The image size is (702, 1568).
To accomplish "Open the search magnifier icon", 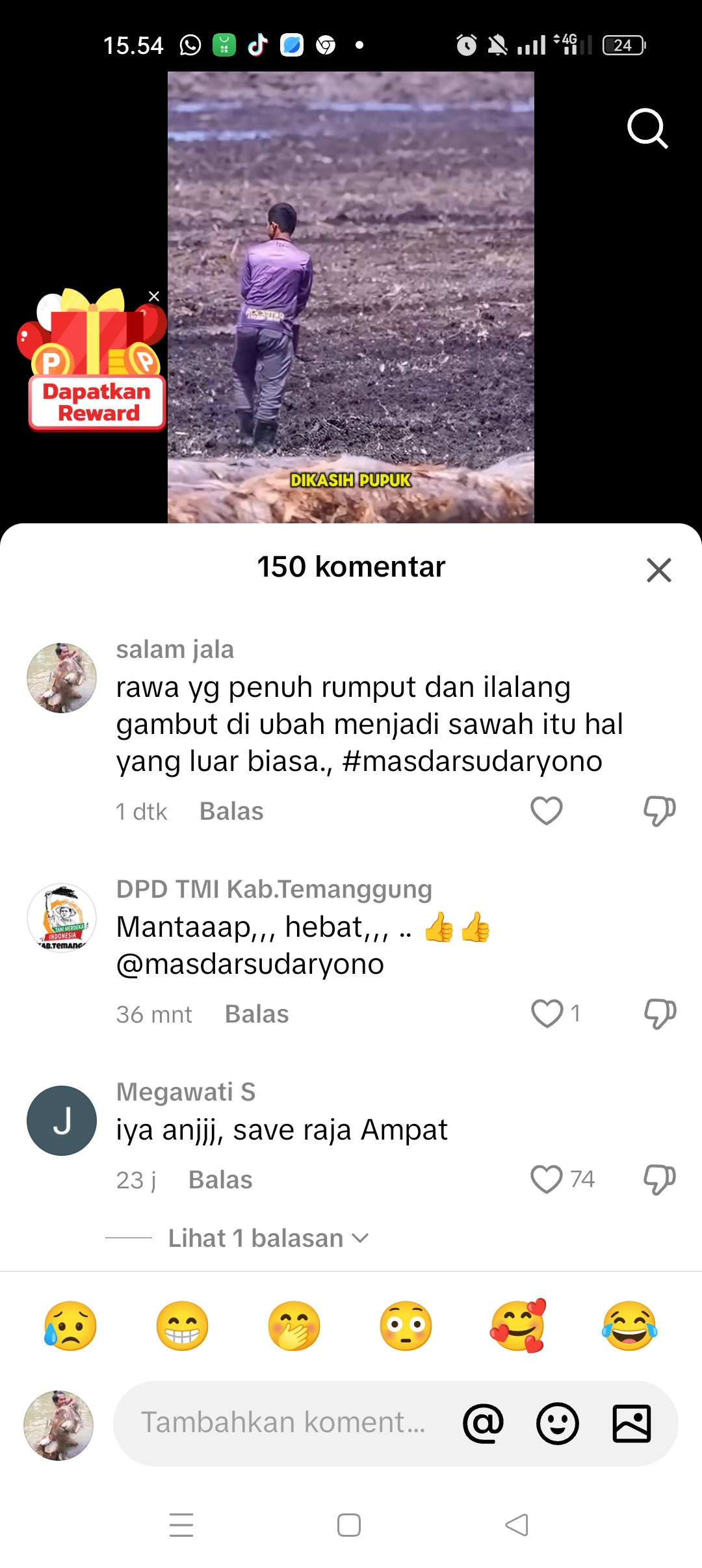I will pos(647,128).
